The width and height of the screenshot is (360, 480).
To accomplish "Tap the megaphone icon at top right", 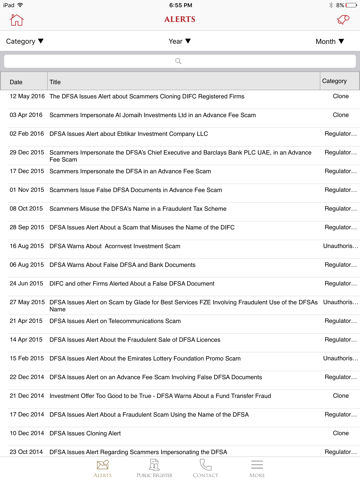I will coord(343,20).
